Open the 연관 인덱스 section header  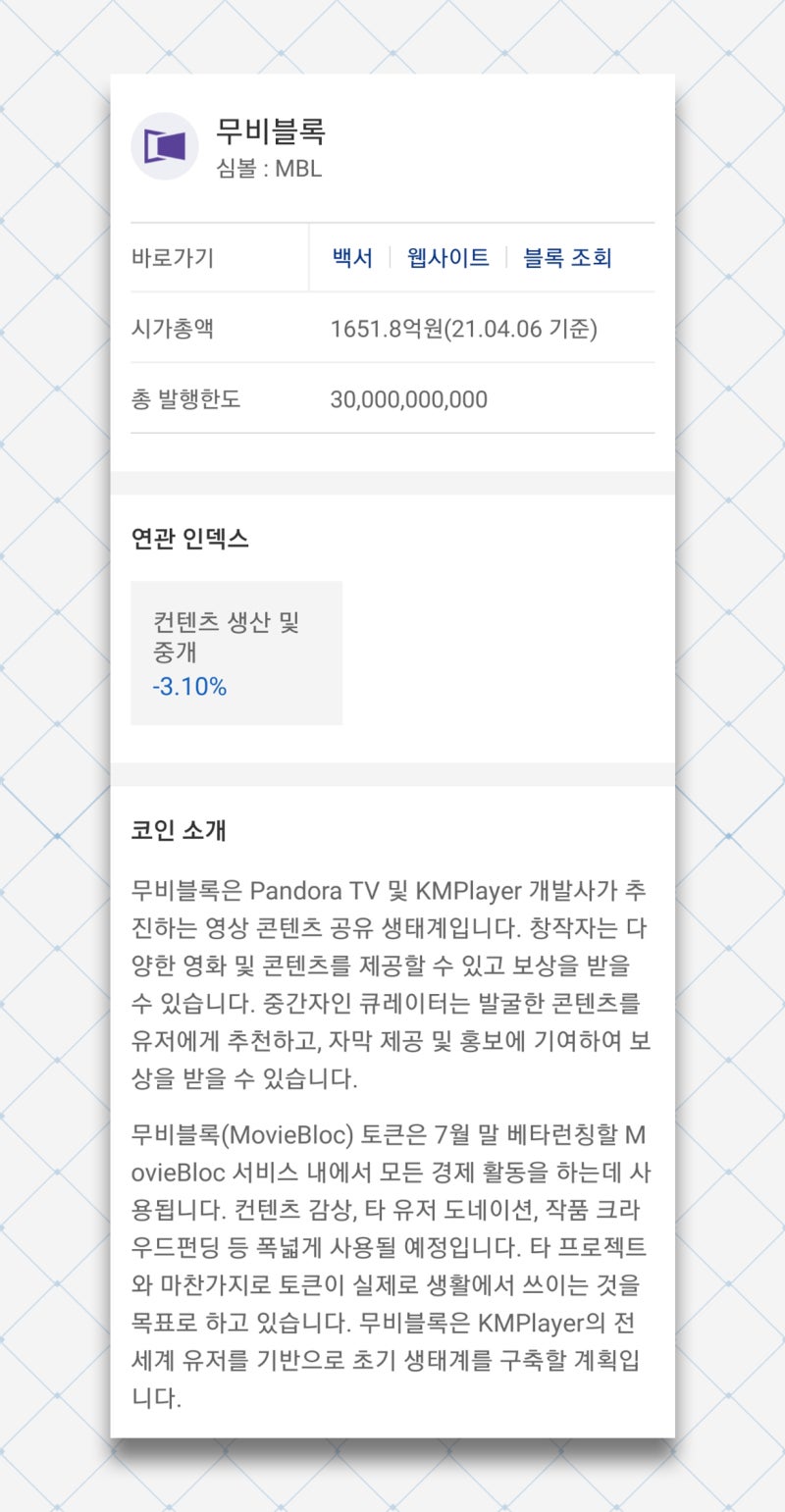click(190, 539)
